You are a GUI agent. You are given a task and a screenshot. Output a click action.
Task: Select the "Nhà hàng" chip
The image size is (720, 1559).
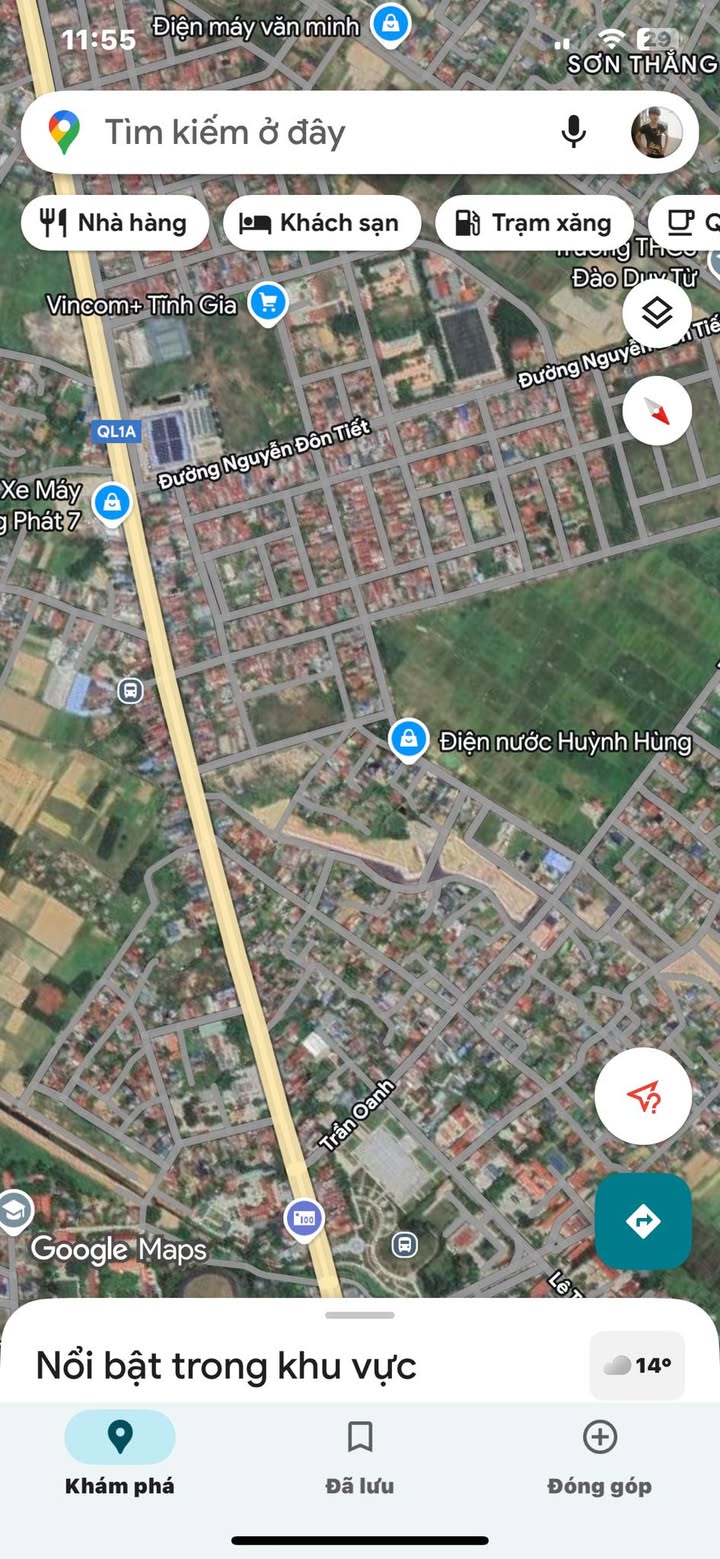pos(113,222)
